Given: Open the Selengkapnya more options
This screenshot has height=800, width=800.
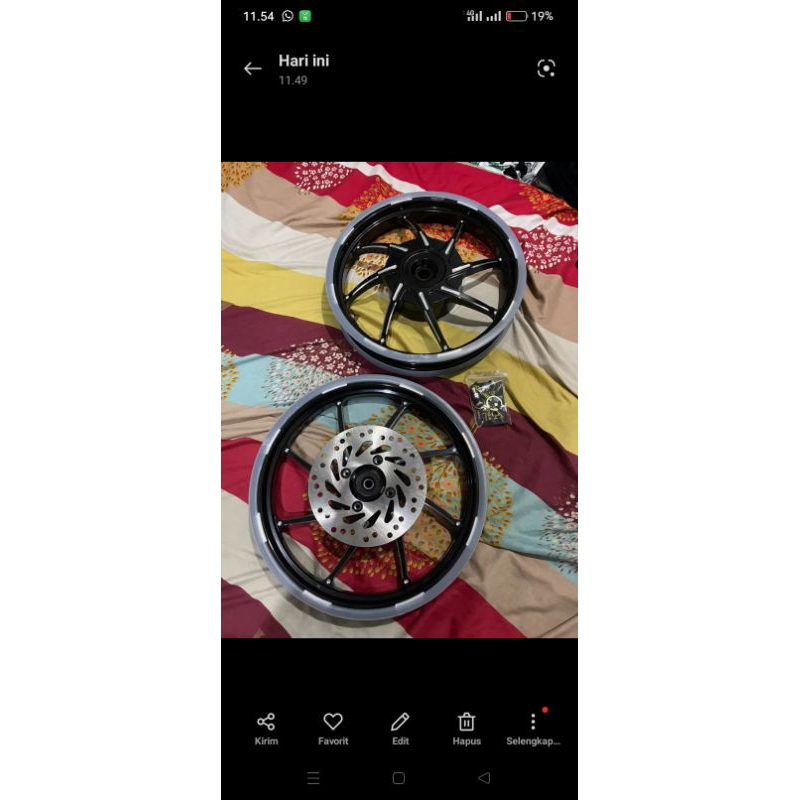Looking at the screenshot, I should point(533,727).
